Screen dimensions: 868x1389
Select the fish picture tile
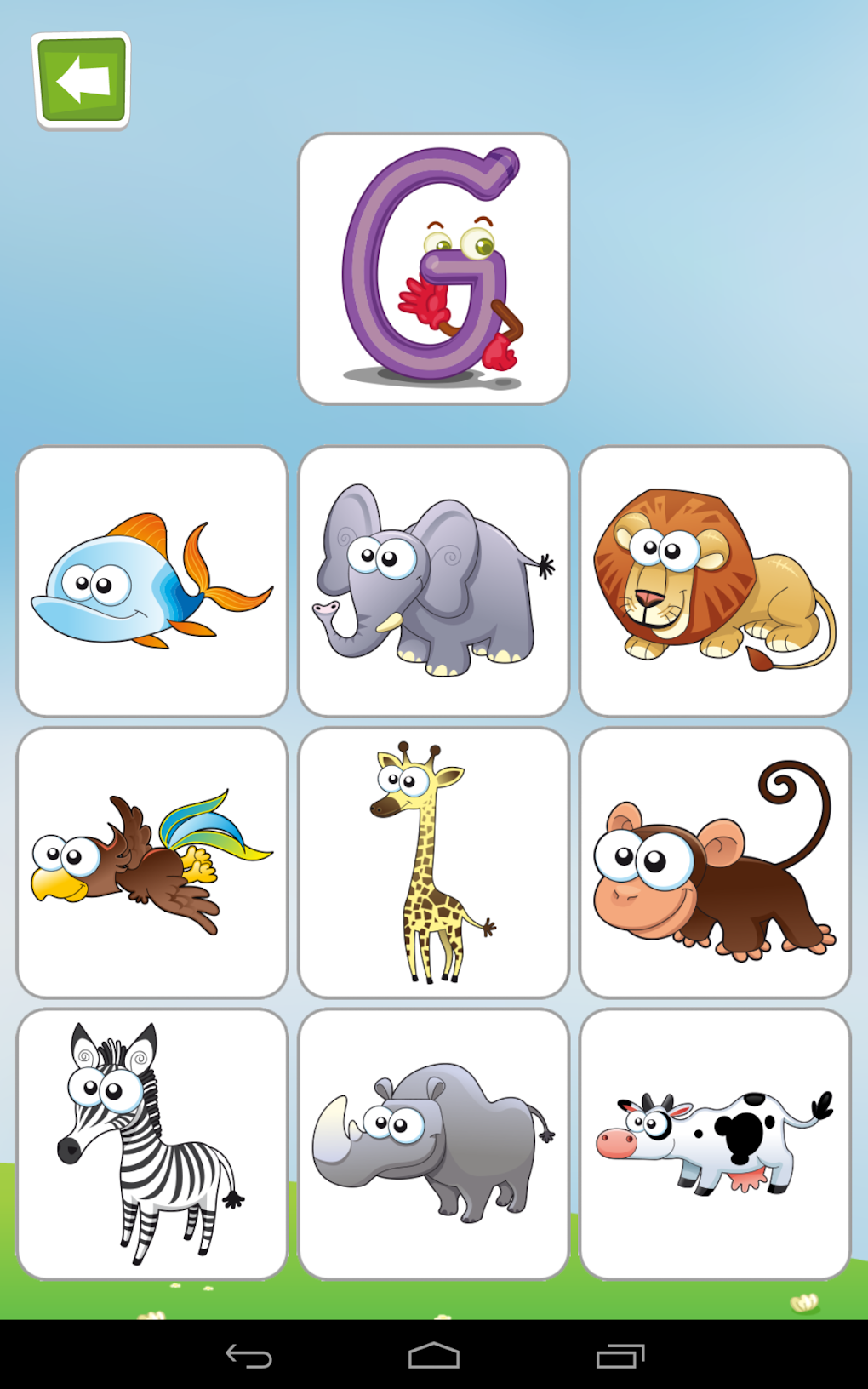[x=152, y=580]
